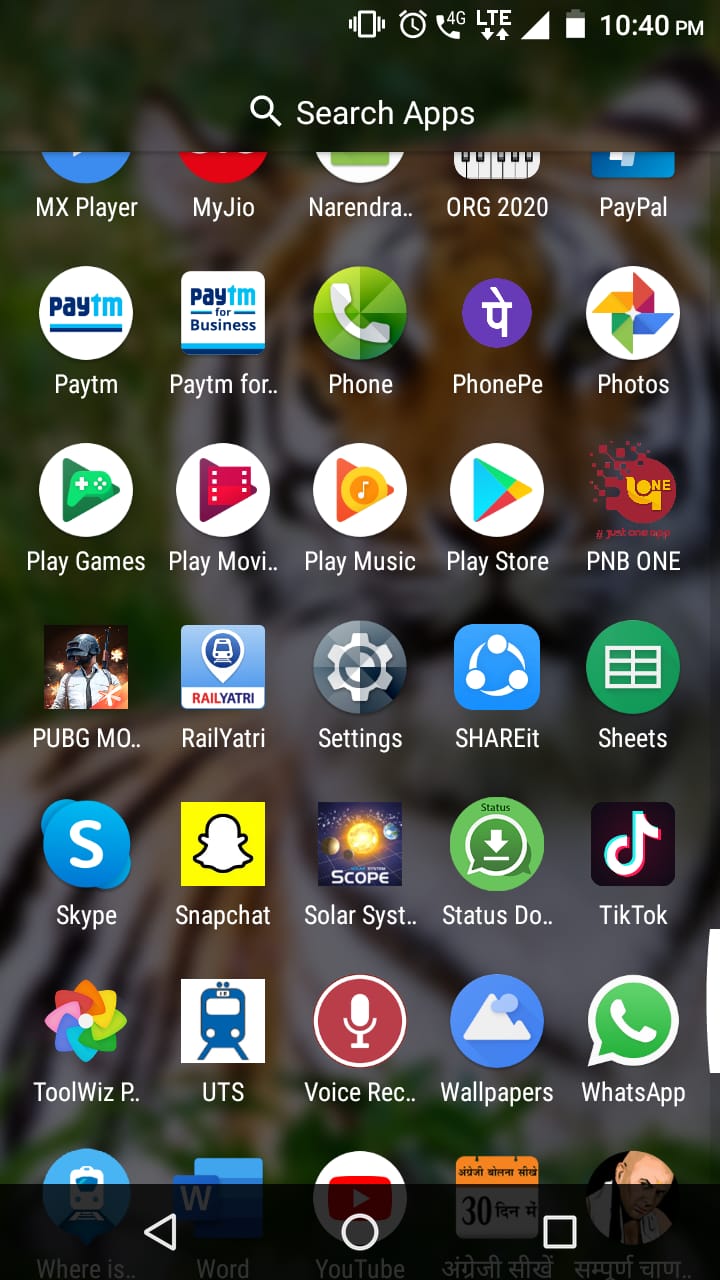This screenshot has height=1280, width=720.
Task: Open the RailYatri app
Action: tap(223, 667)
